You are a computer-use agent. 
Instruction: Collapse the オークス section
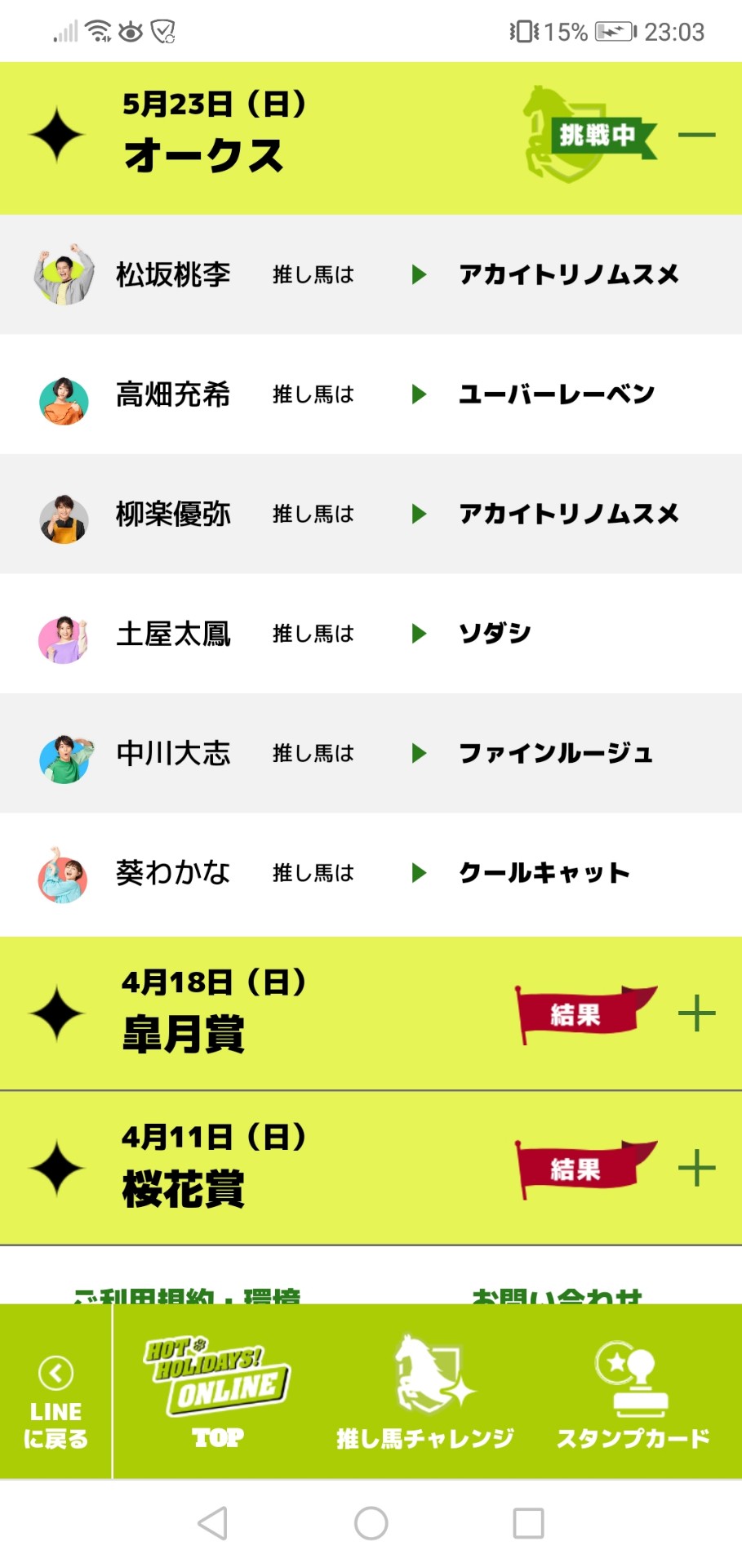pos(696,136)
